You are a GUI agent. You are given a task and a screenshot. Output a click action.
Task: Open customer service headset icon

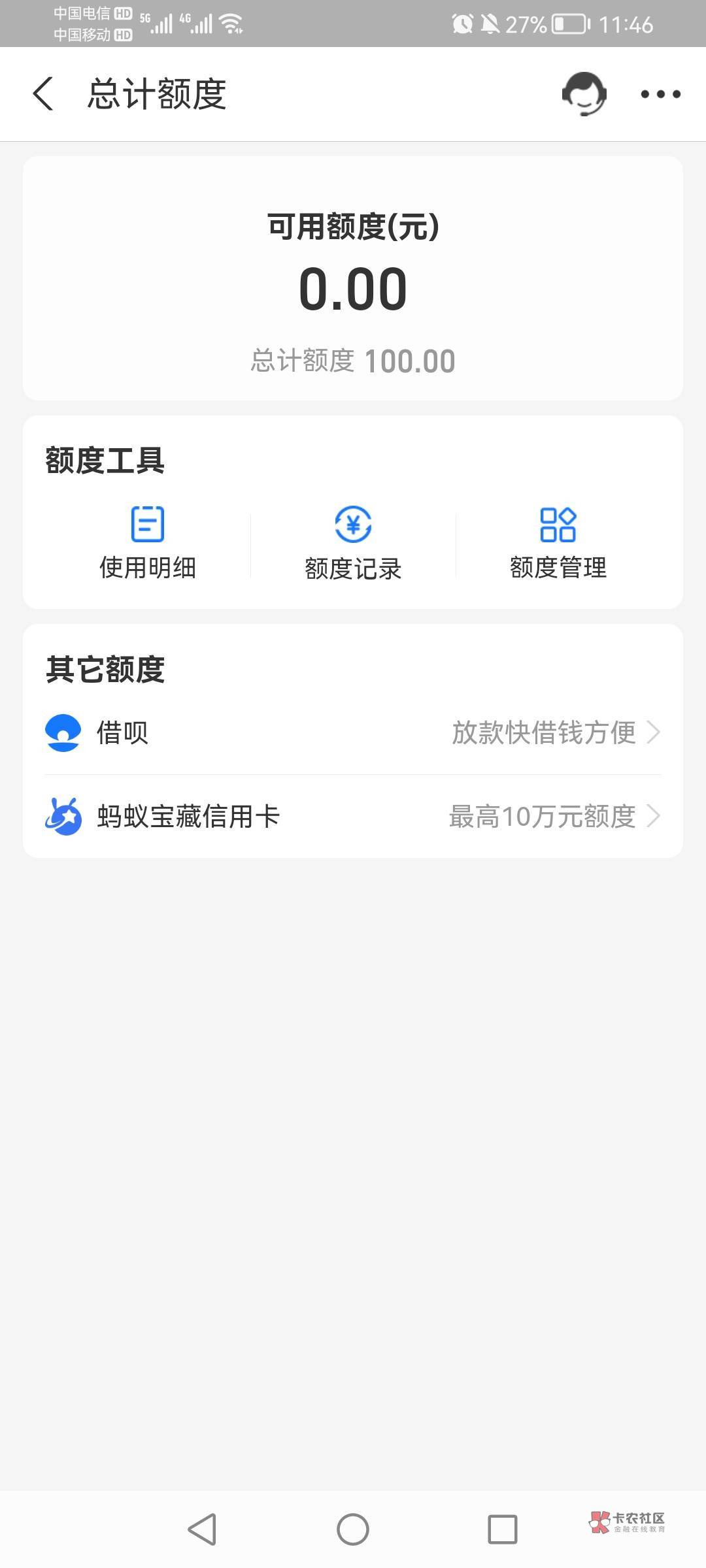click(x=584, y=94)
